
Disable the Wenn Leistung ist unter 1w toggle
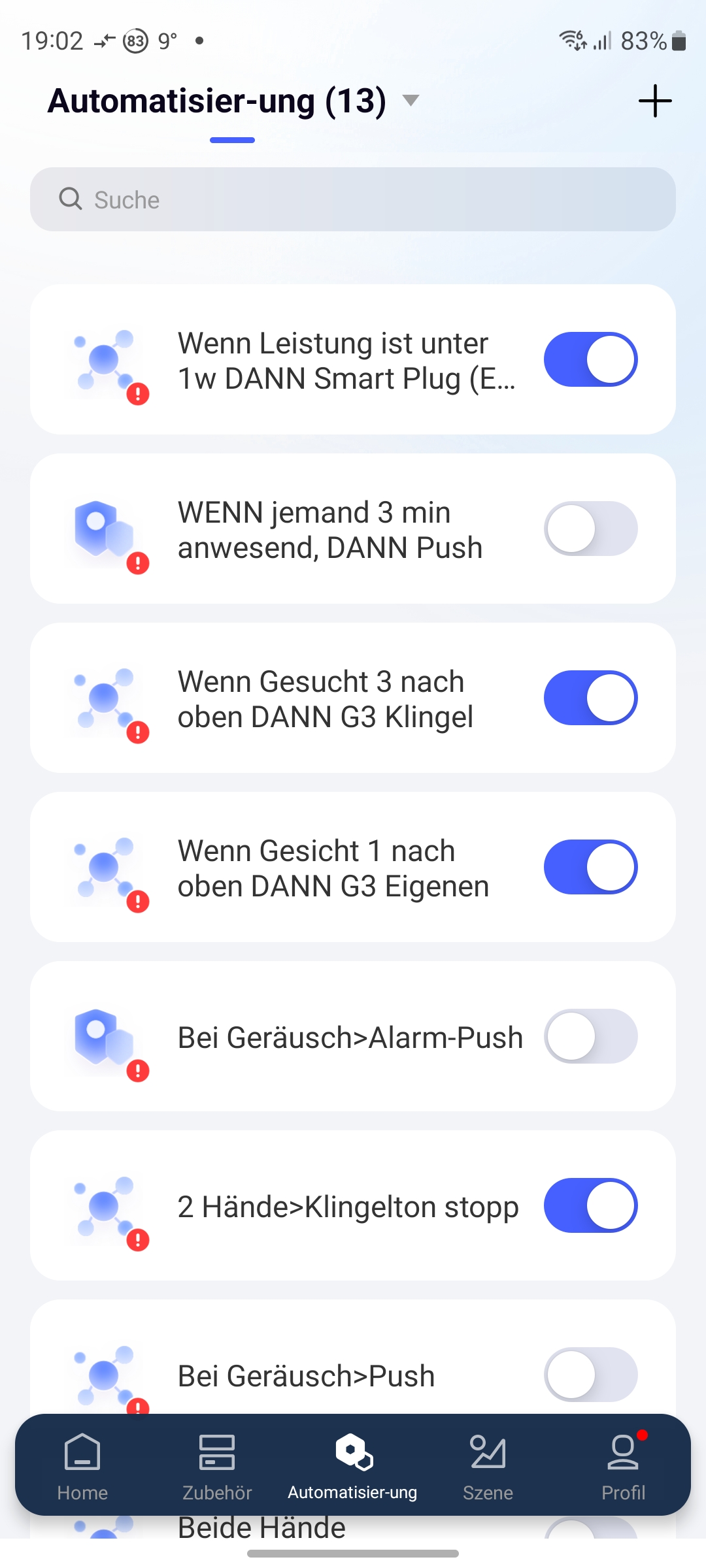coord(590,359)
